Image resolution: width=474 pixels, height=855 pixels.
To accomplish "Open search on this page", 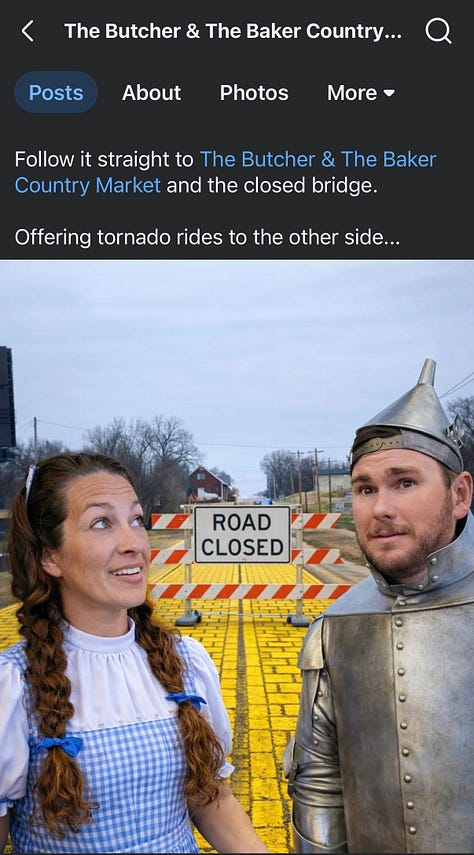I will pyautogui.click(x=439, y=31).
